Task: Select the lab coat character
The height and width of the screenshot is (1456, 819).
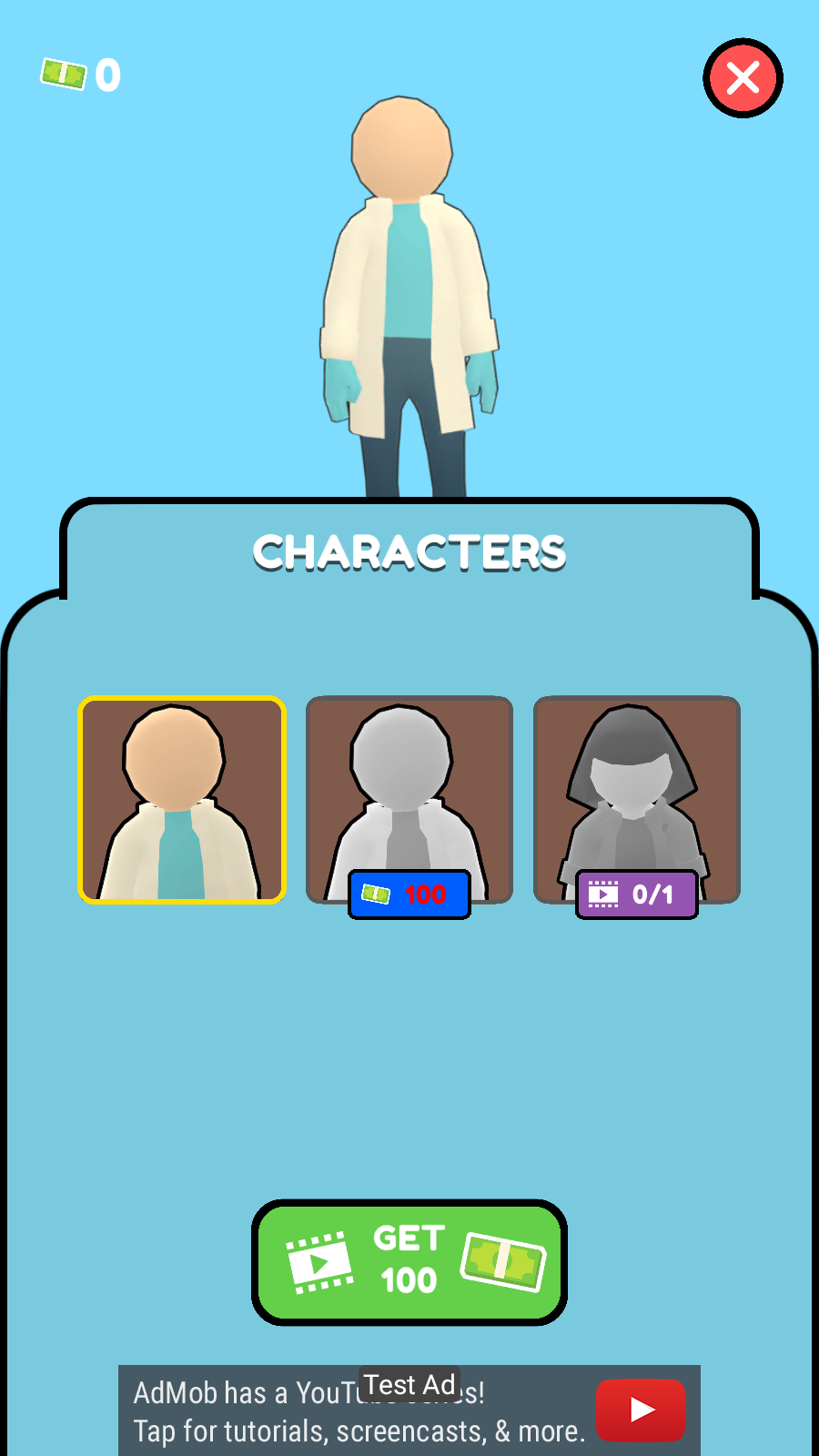Action: (x=182, y=800)
